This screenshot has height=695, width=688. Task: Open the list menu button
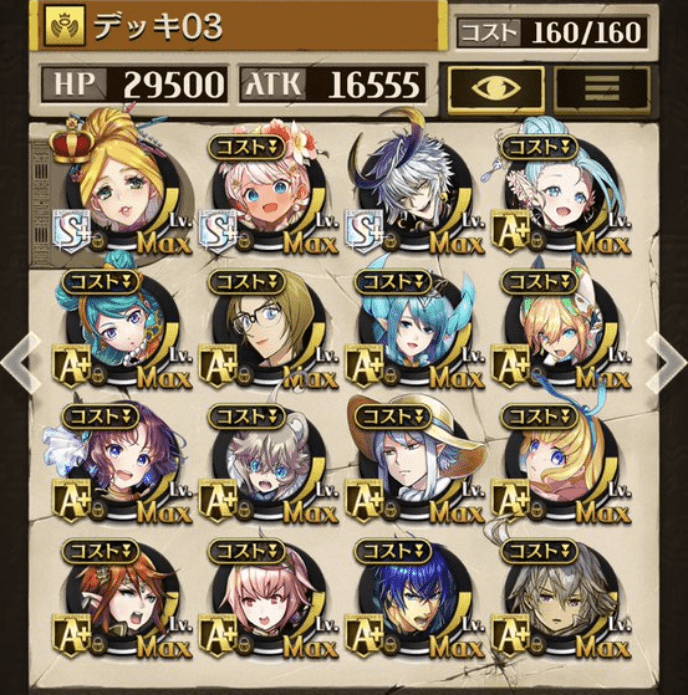pos(601,89)
